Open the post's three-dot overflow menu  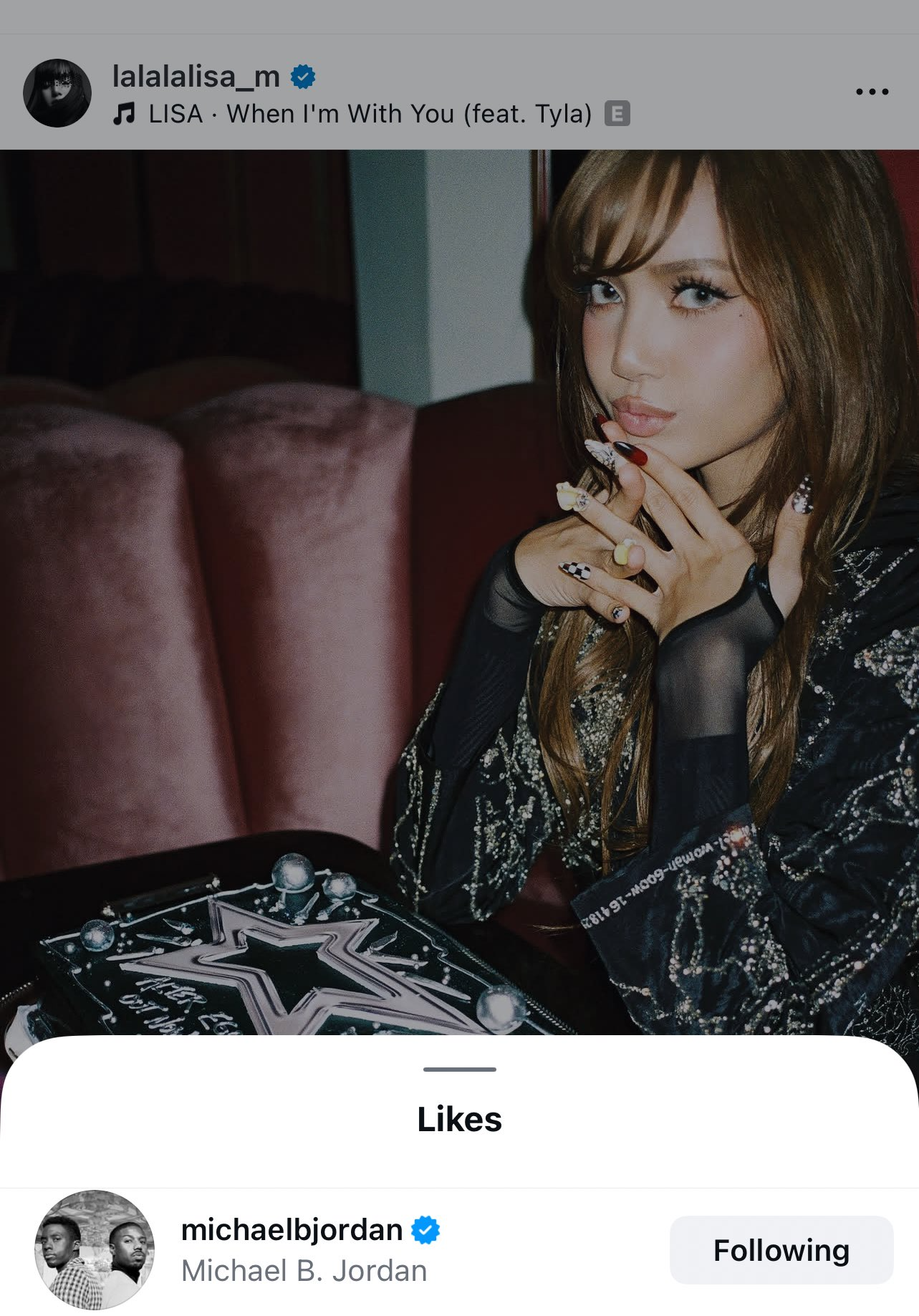click(x=872, y=92)
